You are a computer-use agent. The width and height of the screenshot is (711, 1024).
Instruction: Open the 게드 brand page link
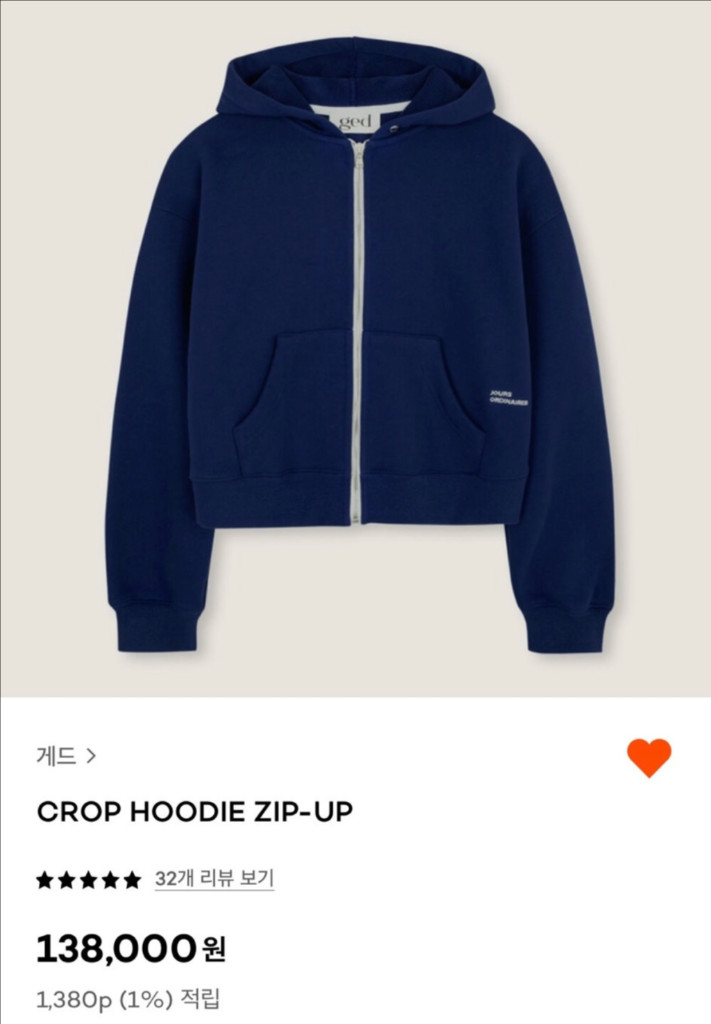point(67,756)
